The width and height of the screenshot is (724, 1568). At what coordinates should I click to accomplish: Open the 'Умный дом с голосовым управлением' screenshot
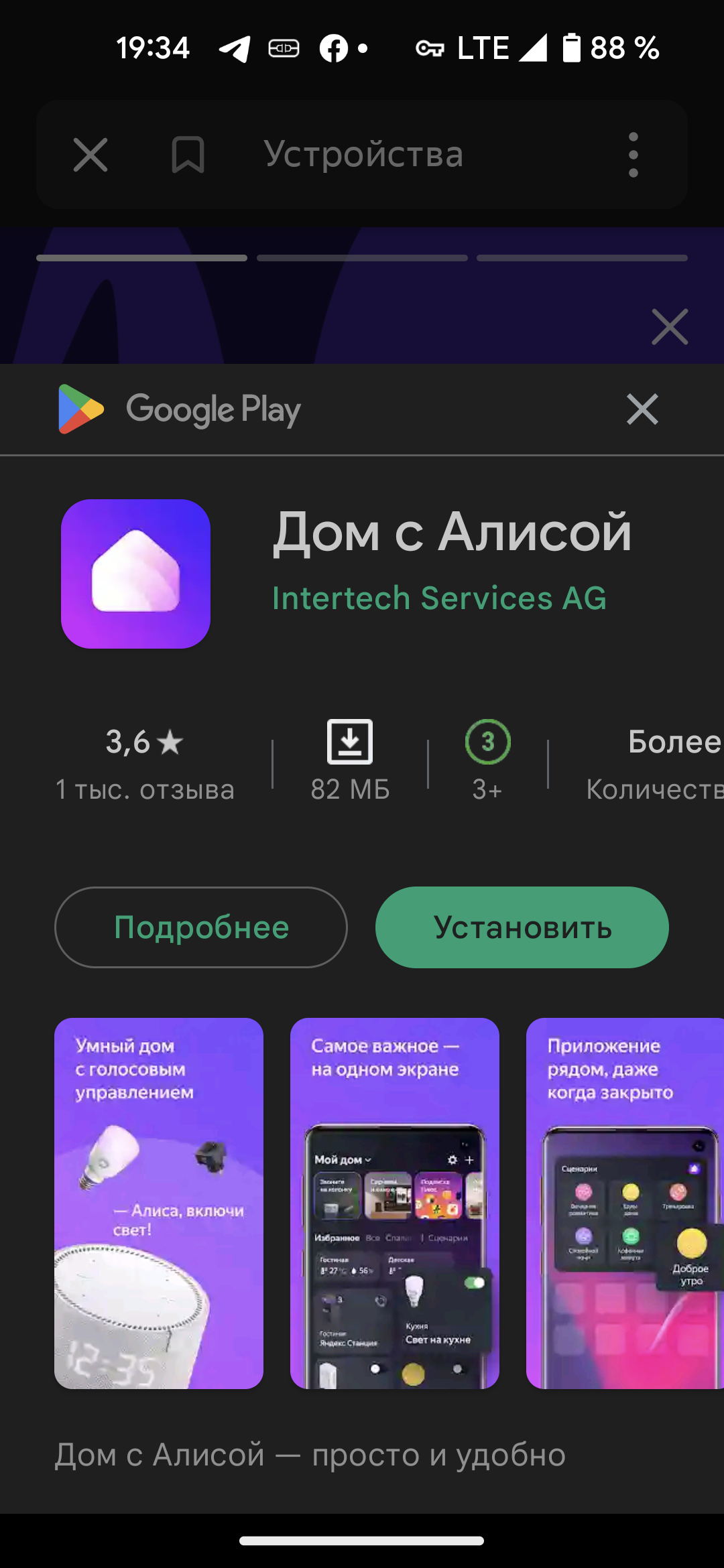tap(159, 1203)
